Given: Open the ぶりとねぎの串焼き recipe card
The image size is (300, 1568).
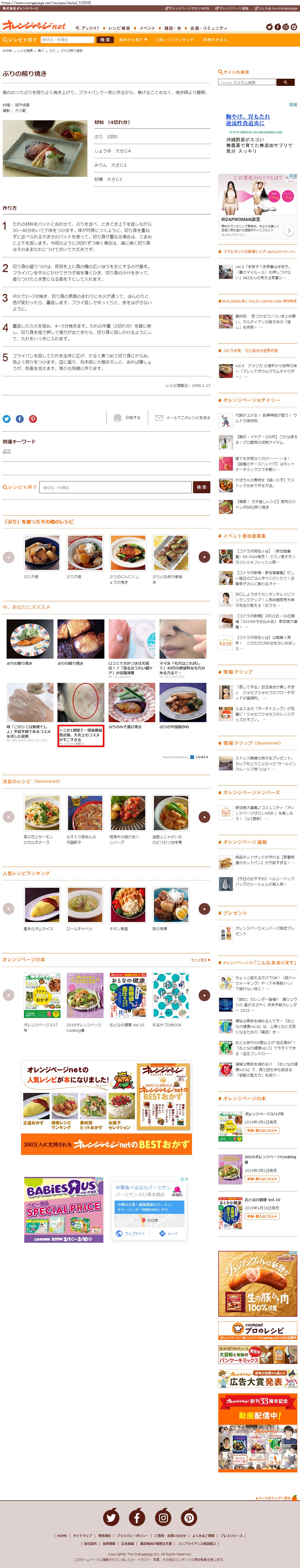Looking at the screenshot, I should 171,559.
